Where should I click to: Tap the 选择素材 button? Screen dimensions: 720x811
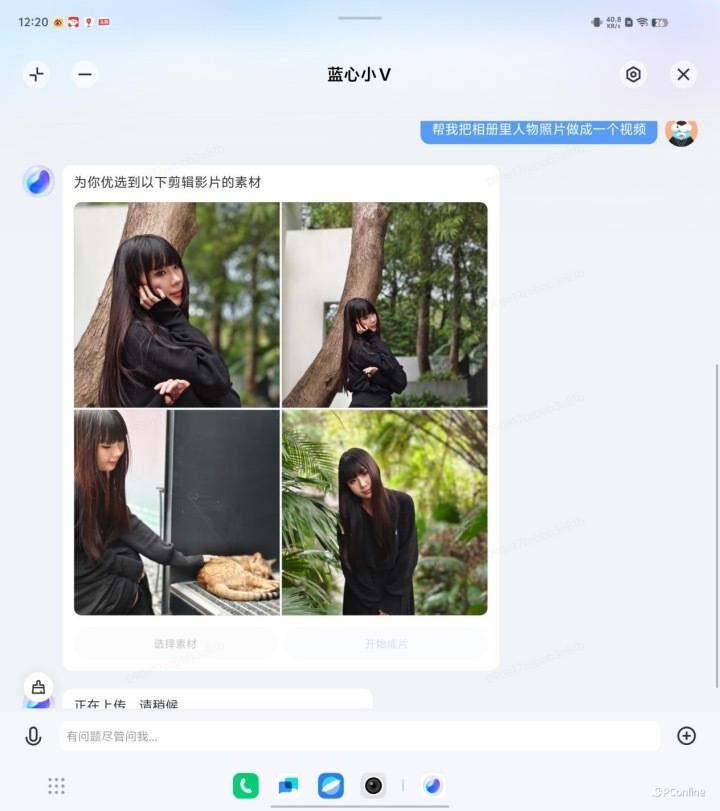[176, 644]
